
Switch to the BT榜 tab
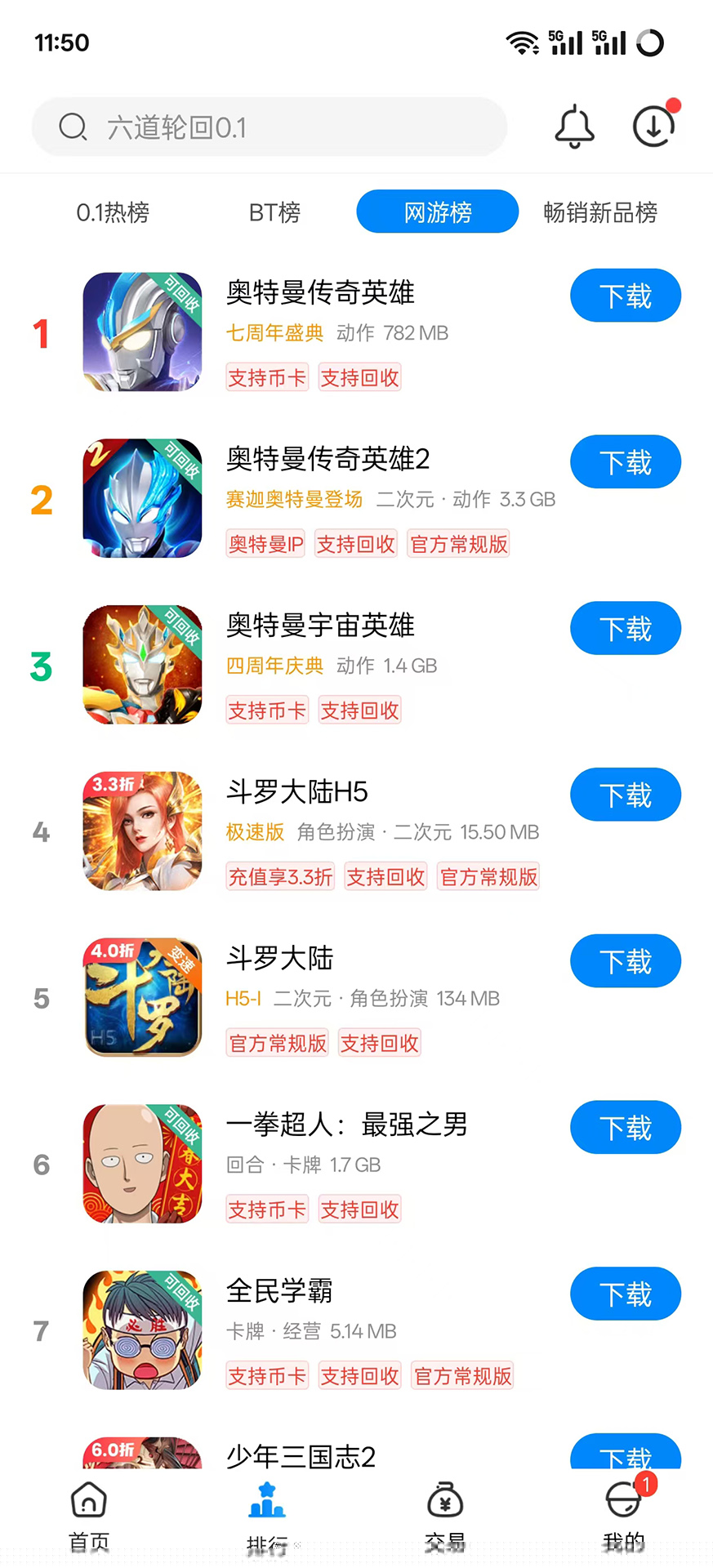click(274, 213)
